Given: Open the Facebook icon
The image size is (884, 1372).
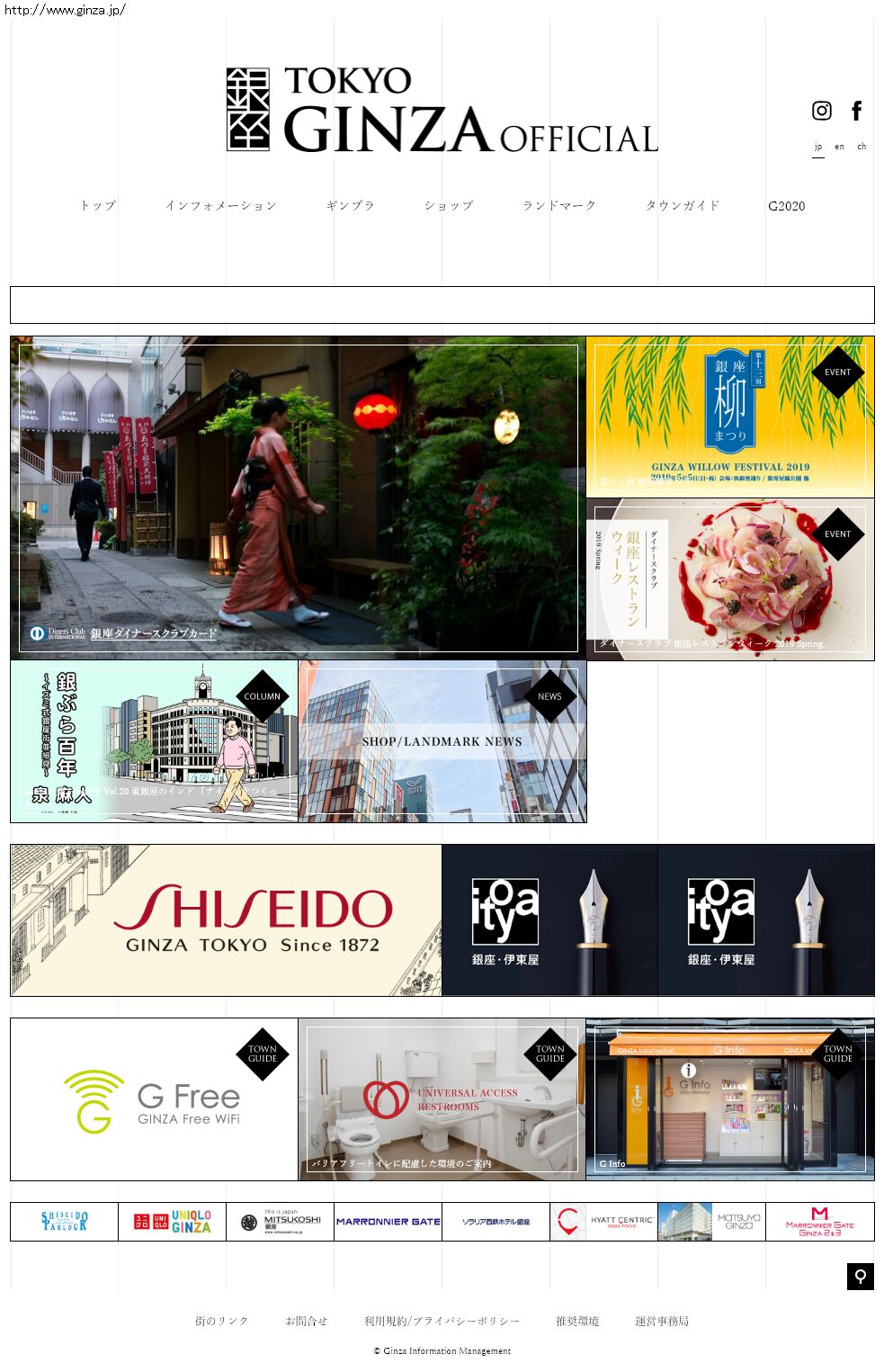Looking at the screenshot, I should [x=856, y=111].
